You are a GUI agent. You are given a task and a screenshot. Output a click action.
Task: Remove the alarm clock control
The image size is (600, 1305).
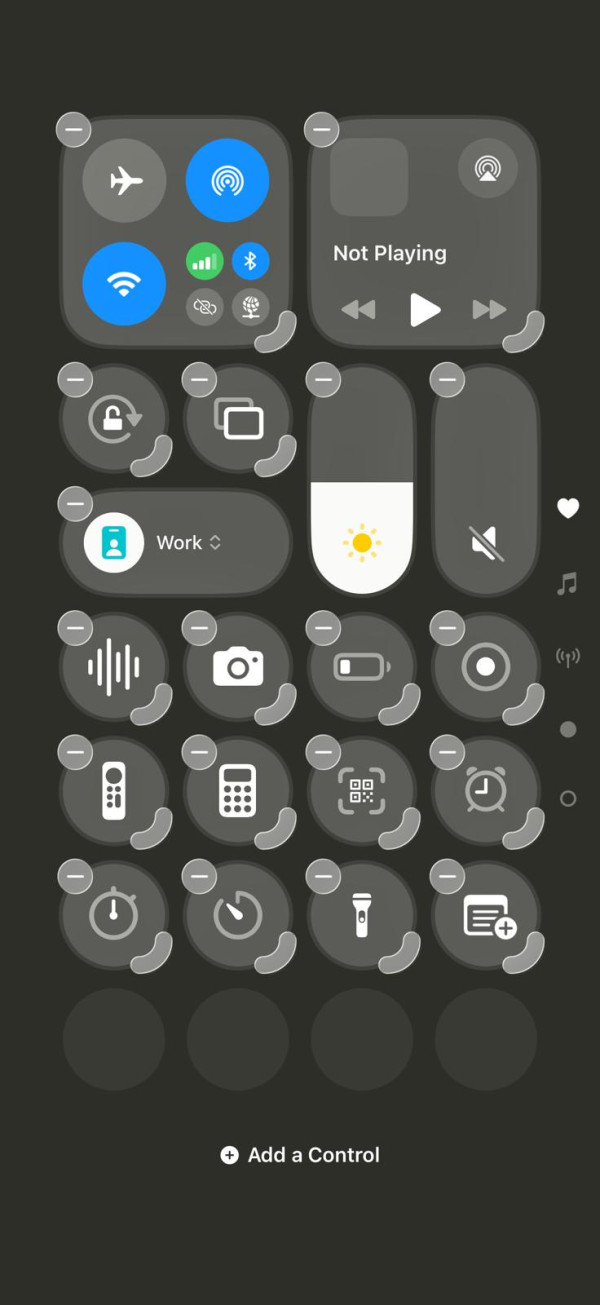click(x=446, y=752)
